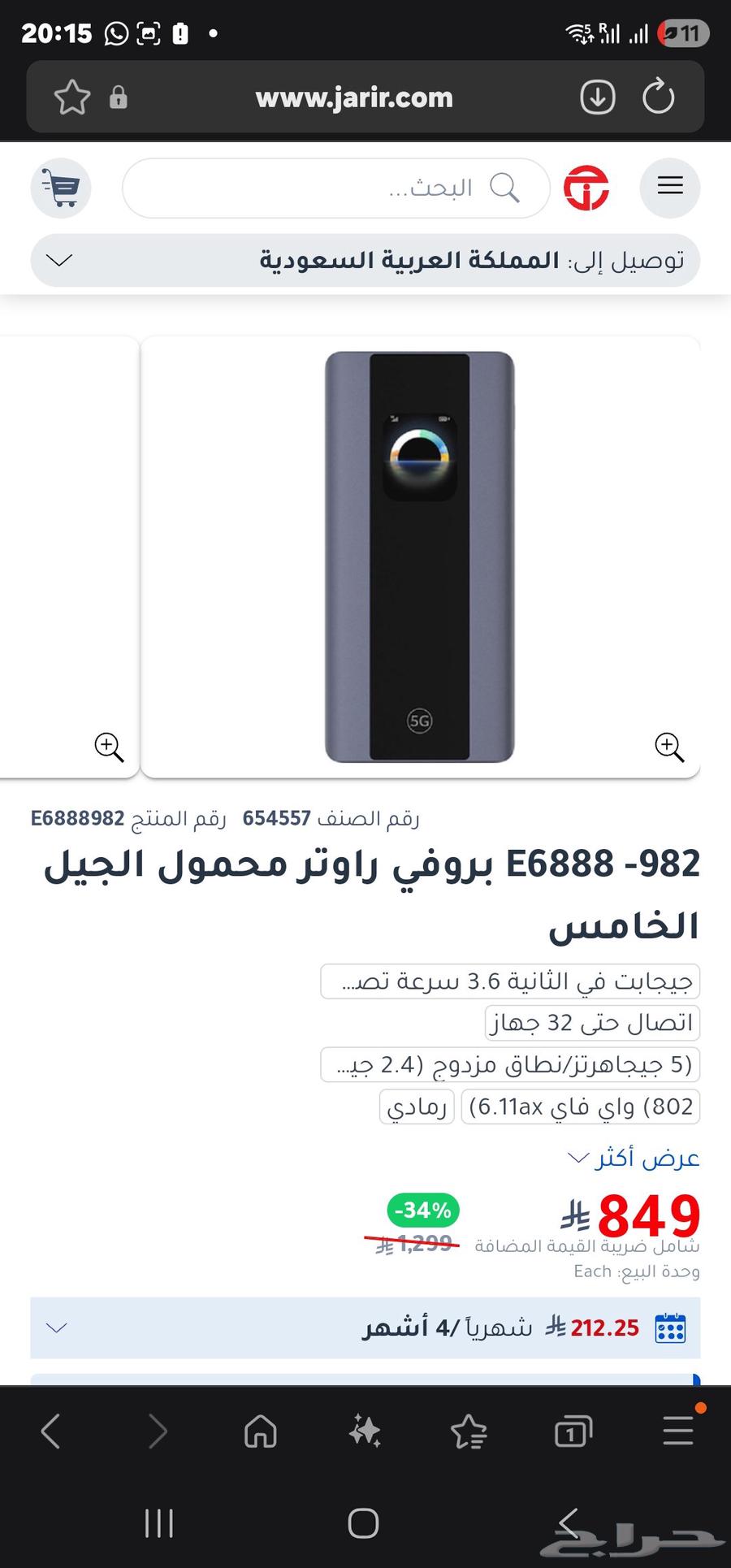Tap the www.jarir.com address bar
The image size is (731, 1568).
tap(353, 97)
